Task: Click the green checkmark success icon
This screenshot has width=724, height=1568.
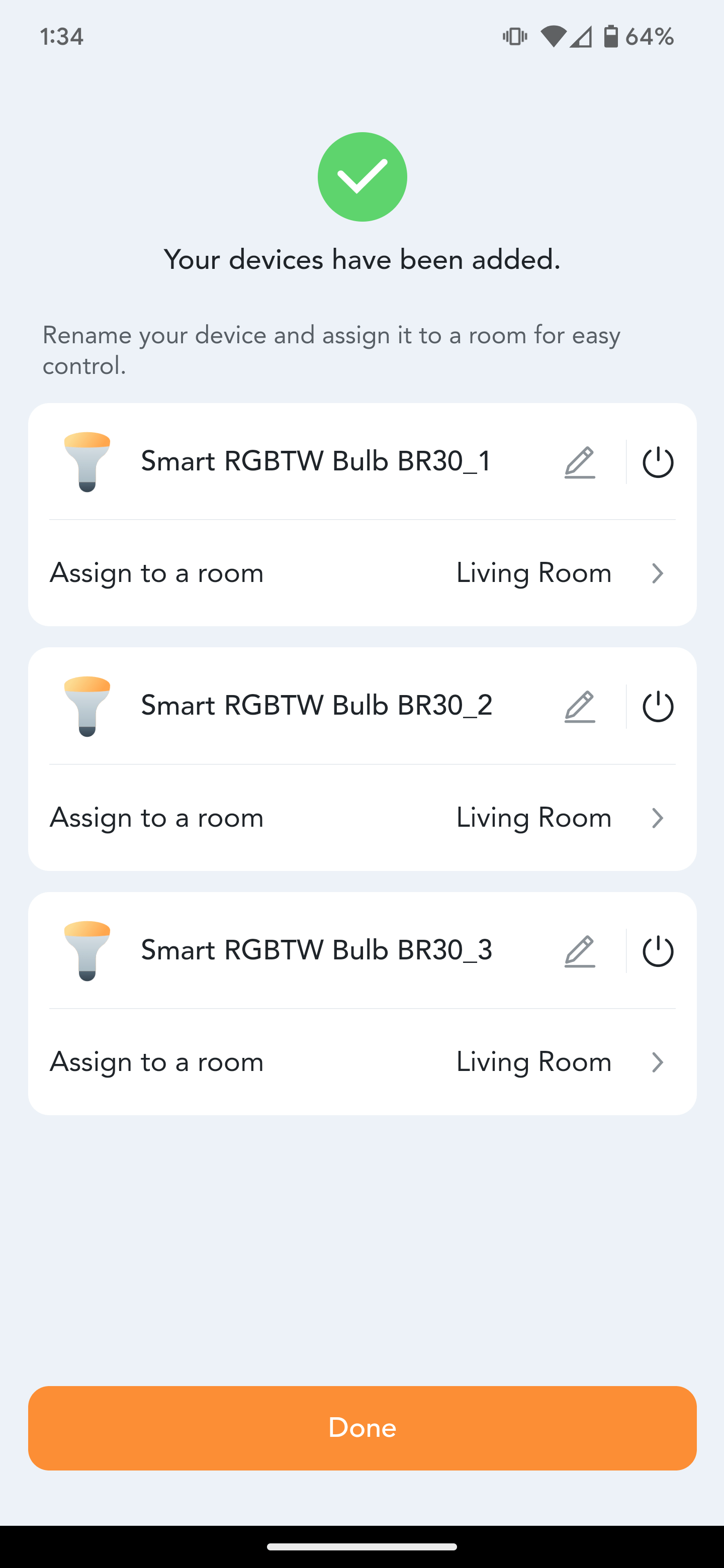Action: click(361, 176)
